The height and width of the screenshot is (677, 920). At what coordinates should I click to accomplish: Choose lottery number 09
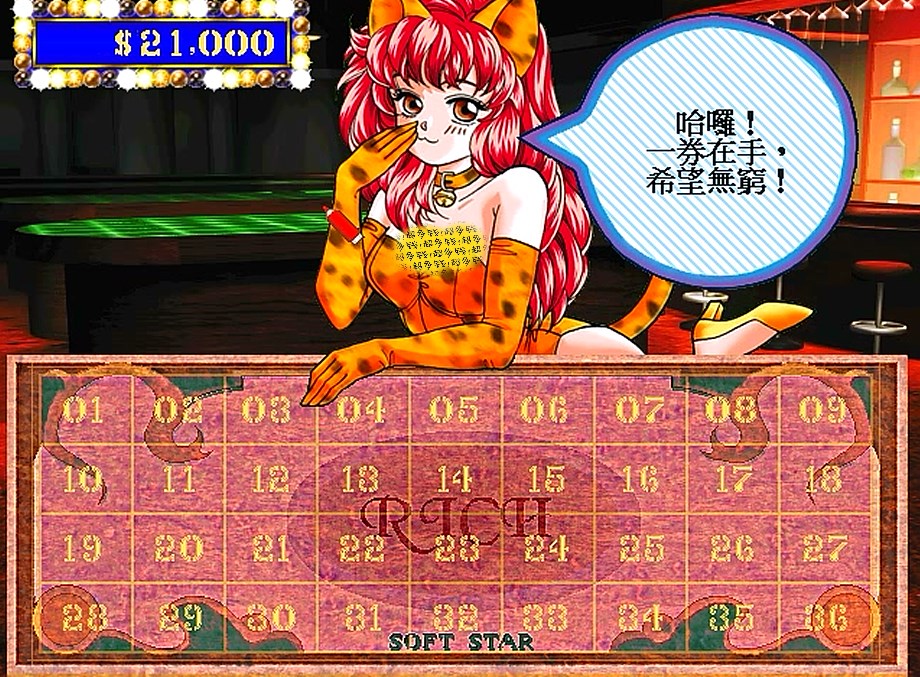pos(824,410)
